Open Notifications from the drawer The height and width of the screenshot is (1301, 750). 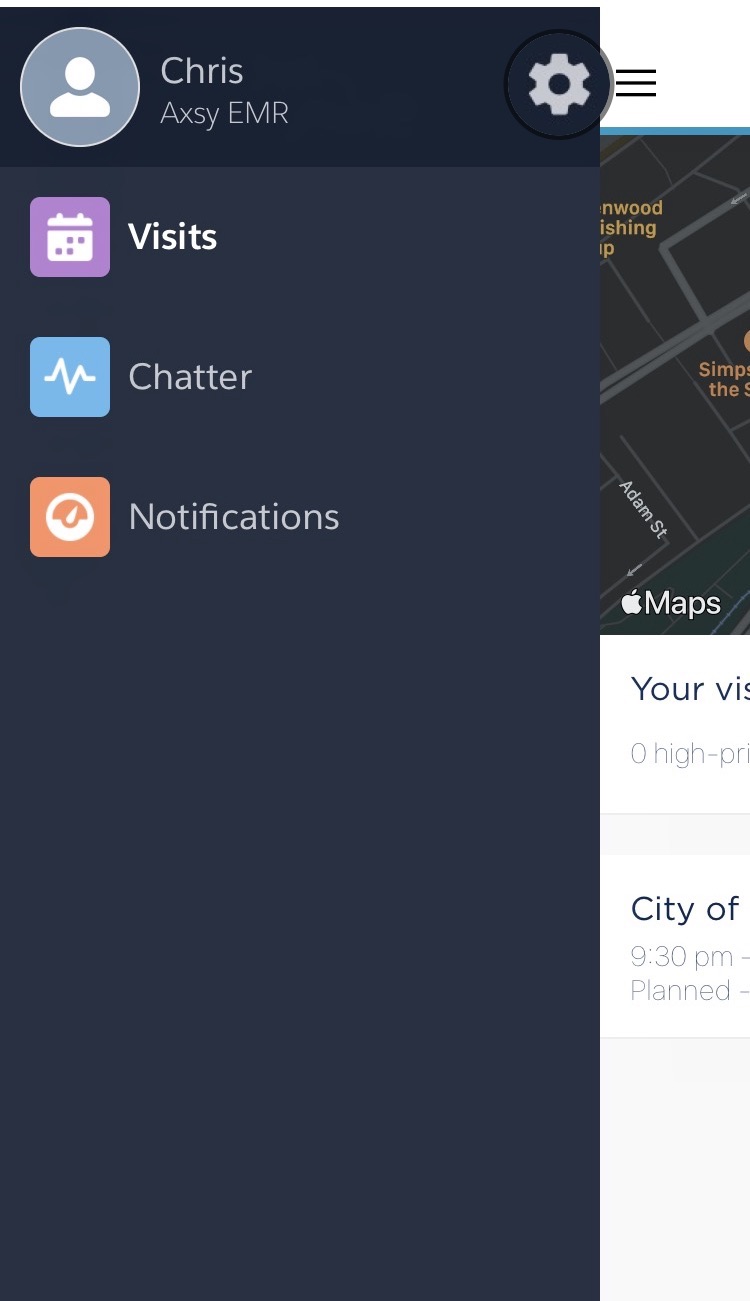[233, 517]
